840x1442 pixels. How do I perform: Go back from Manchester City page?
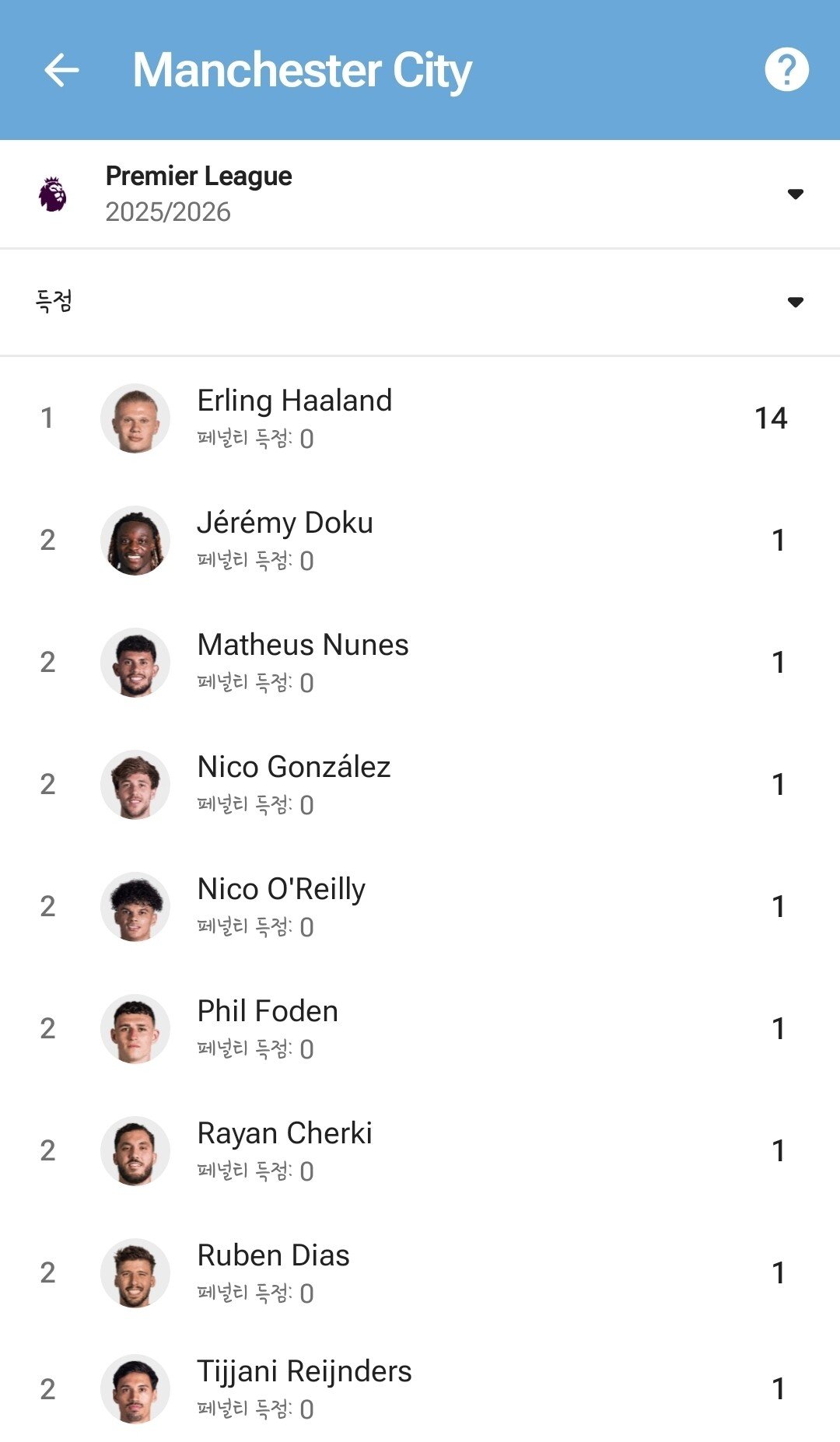[x=61, y=70]
